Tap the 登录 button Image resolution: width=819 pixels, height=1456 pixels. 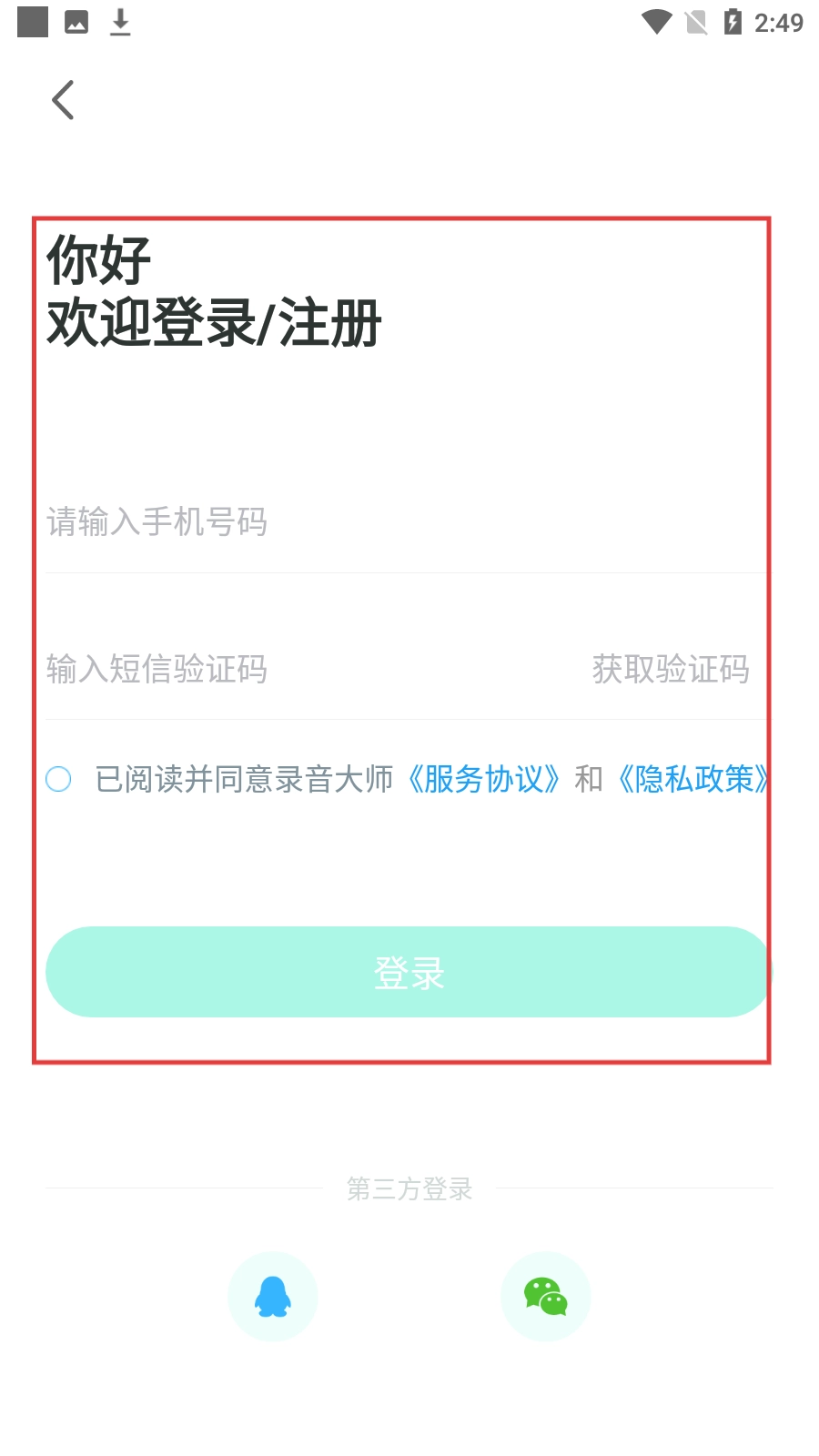[409, 972]
